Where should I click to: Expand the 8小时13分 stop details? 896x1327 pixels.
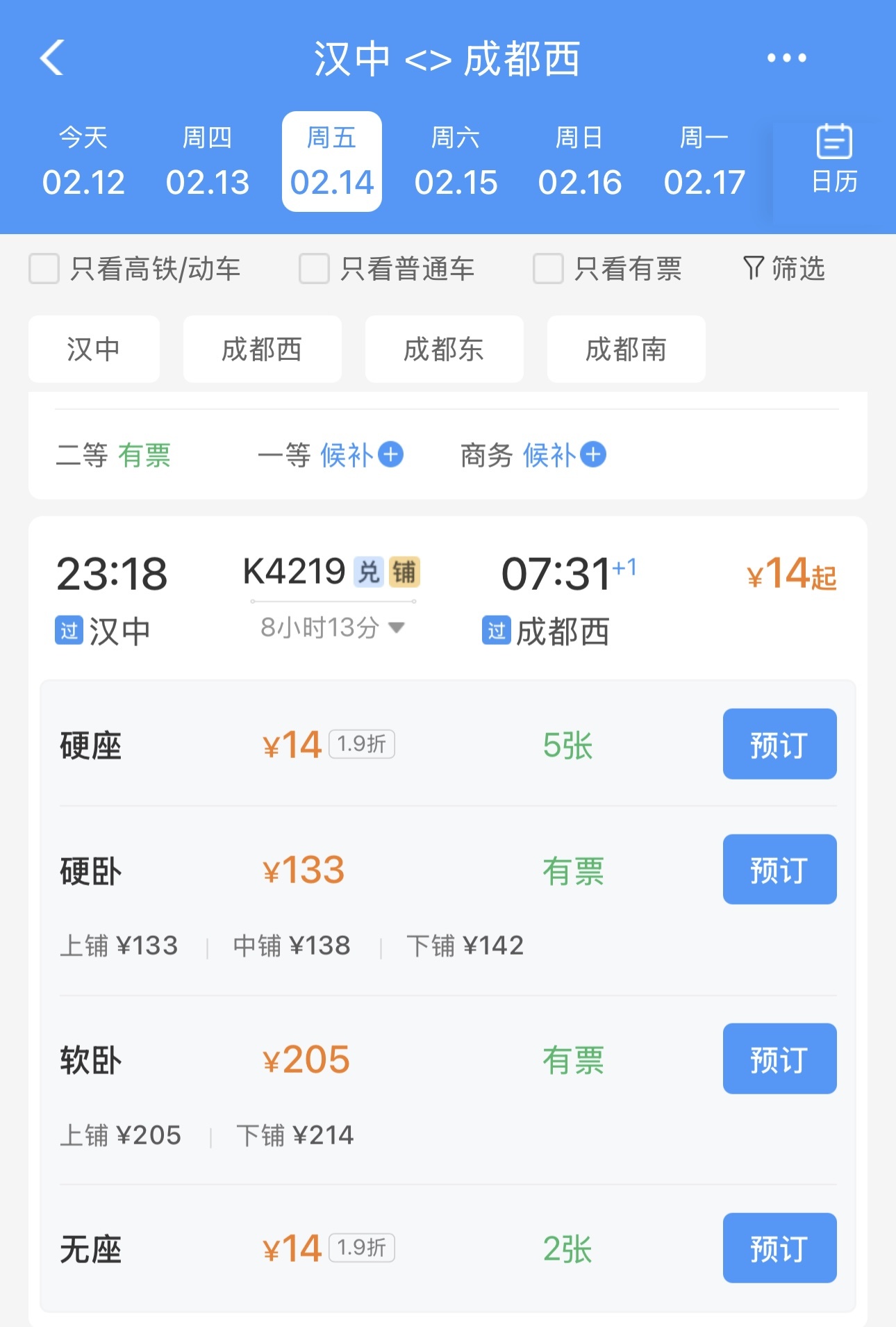(x=332, y=627)
